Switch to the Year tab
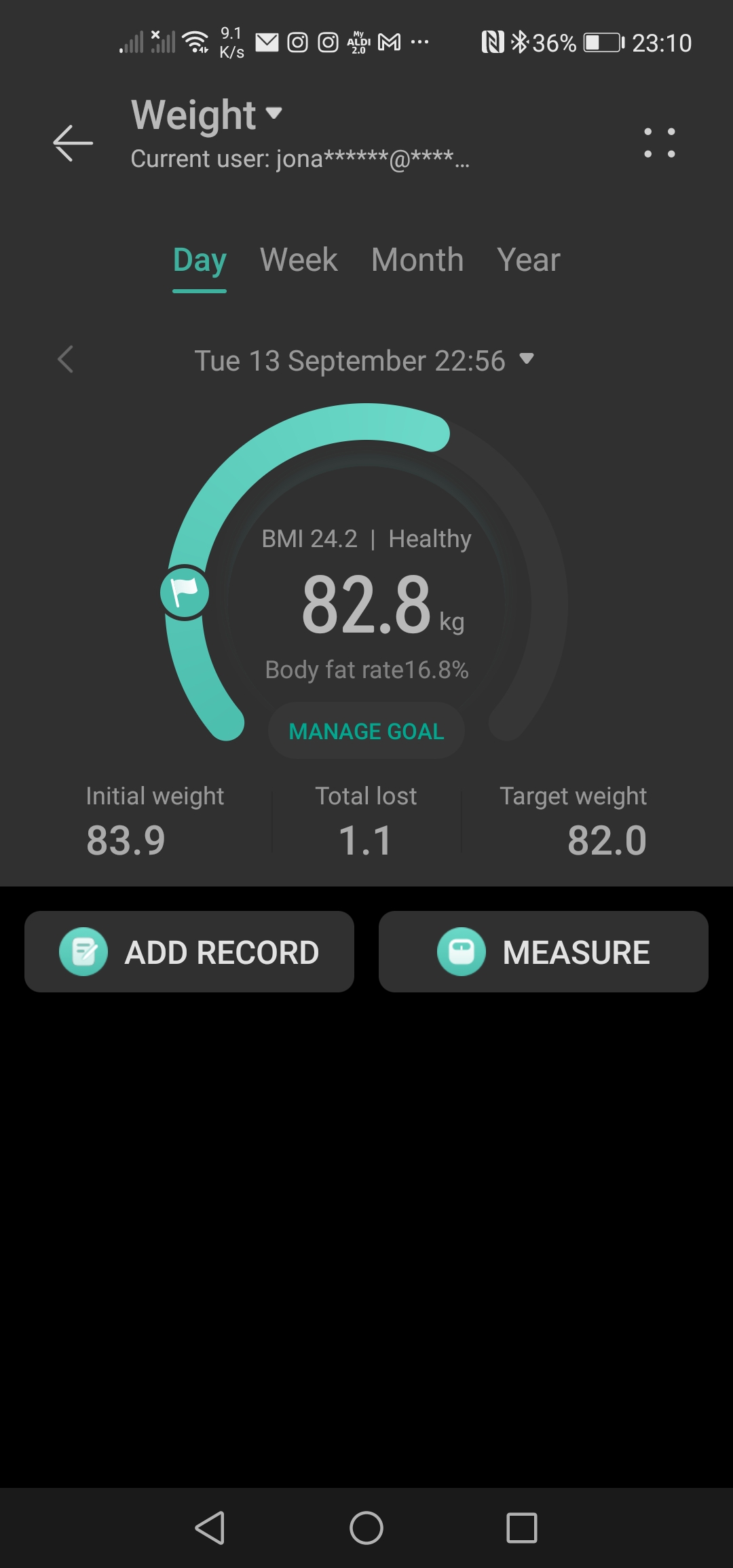 [528, 260]
